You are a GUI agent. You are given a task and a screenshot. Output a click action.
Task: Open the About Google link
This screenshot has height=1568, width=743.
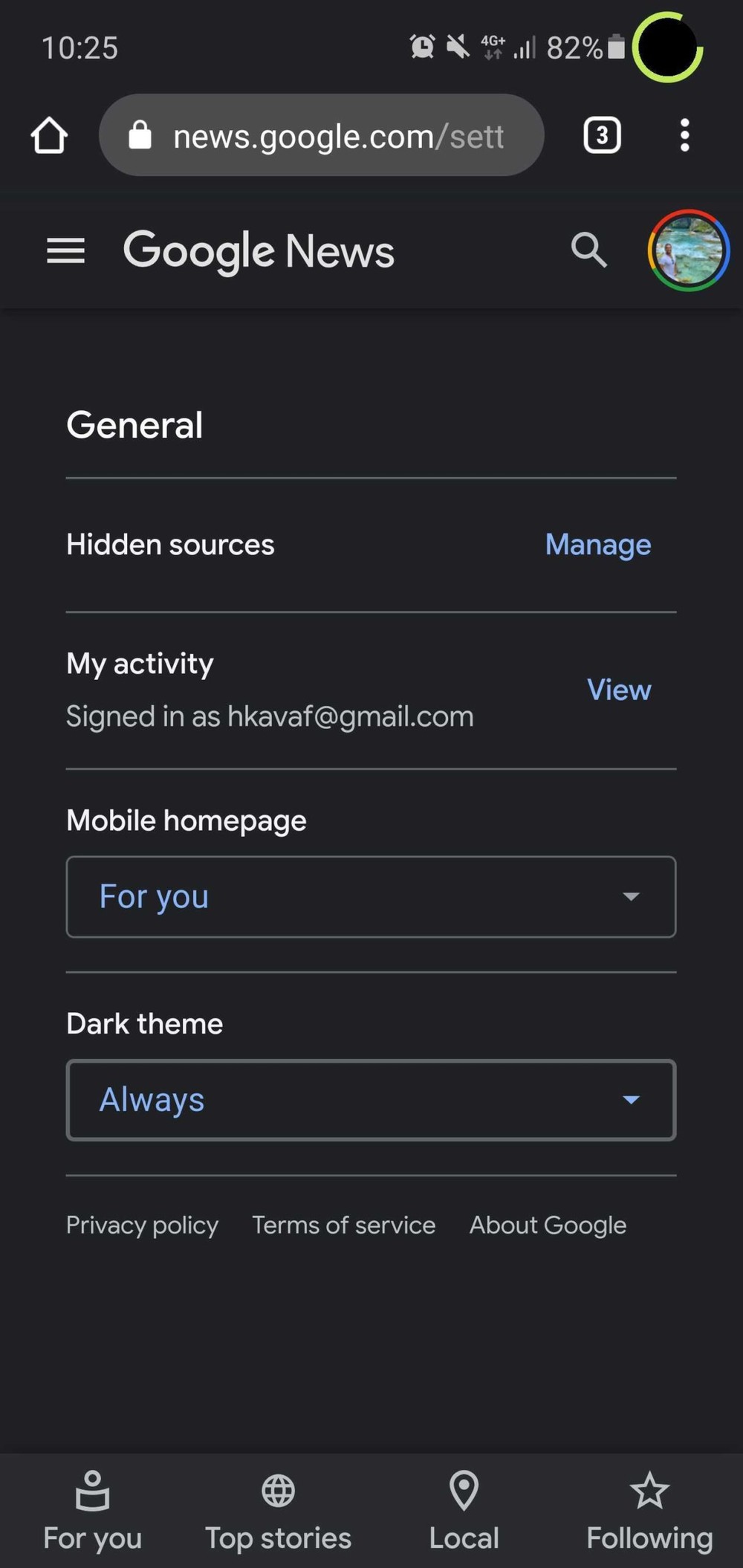pos(548,1225)
